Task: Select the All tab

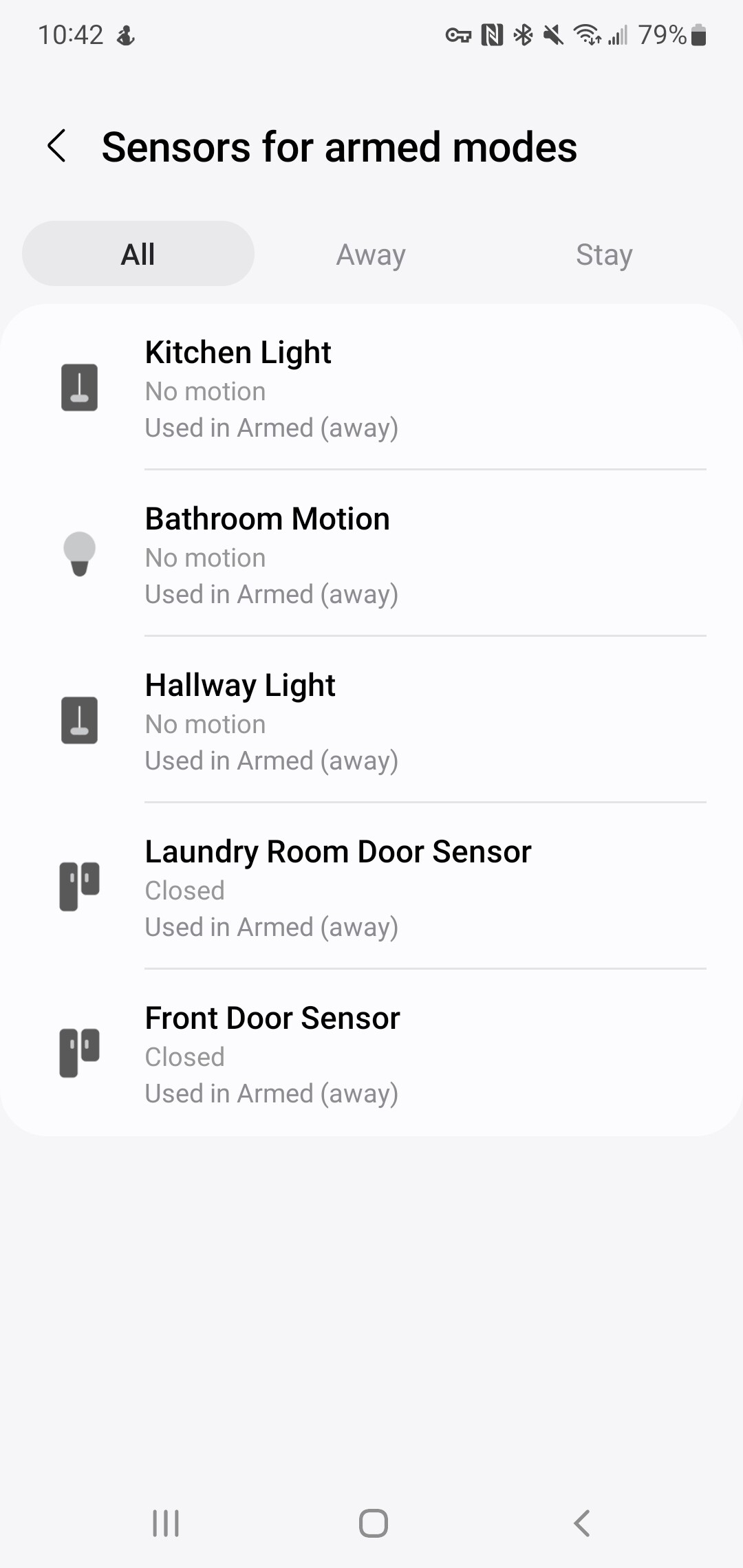Action: tap(138, 254)
